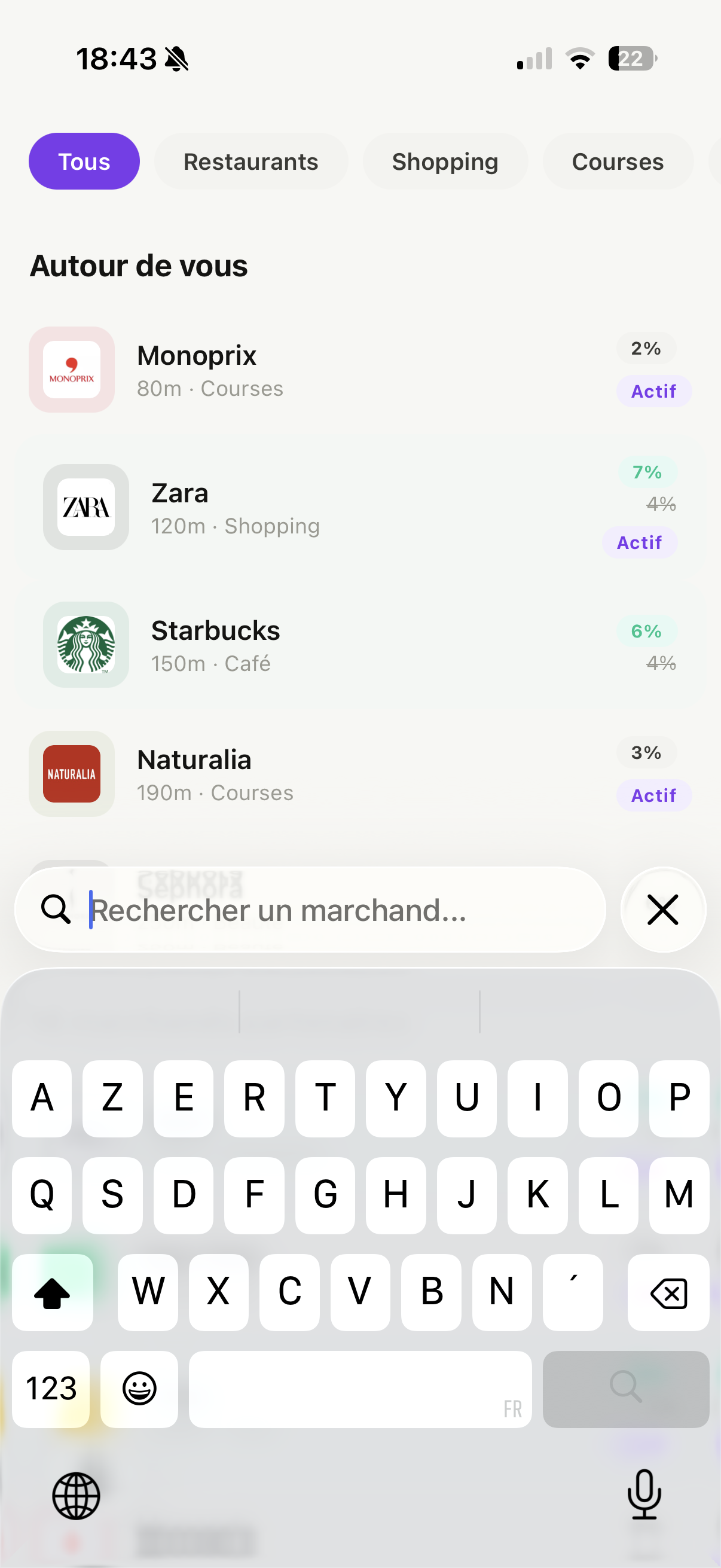
Task: Switch to the Restaurants category
Action: pos(250,161)
